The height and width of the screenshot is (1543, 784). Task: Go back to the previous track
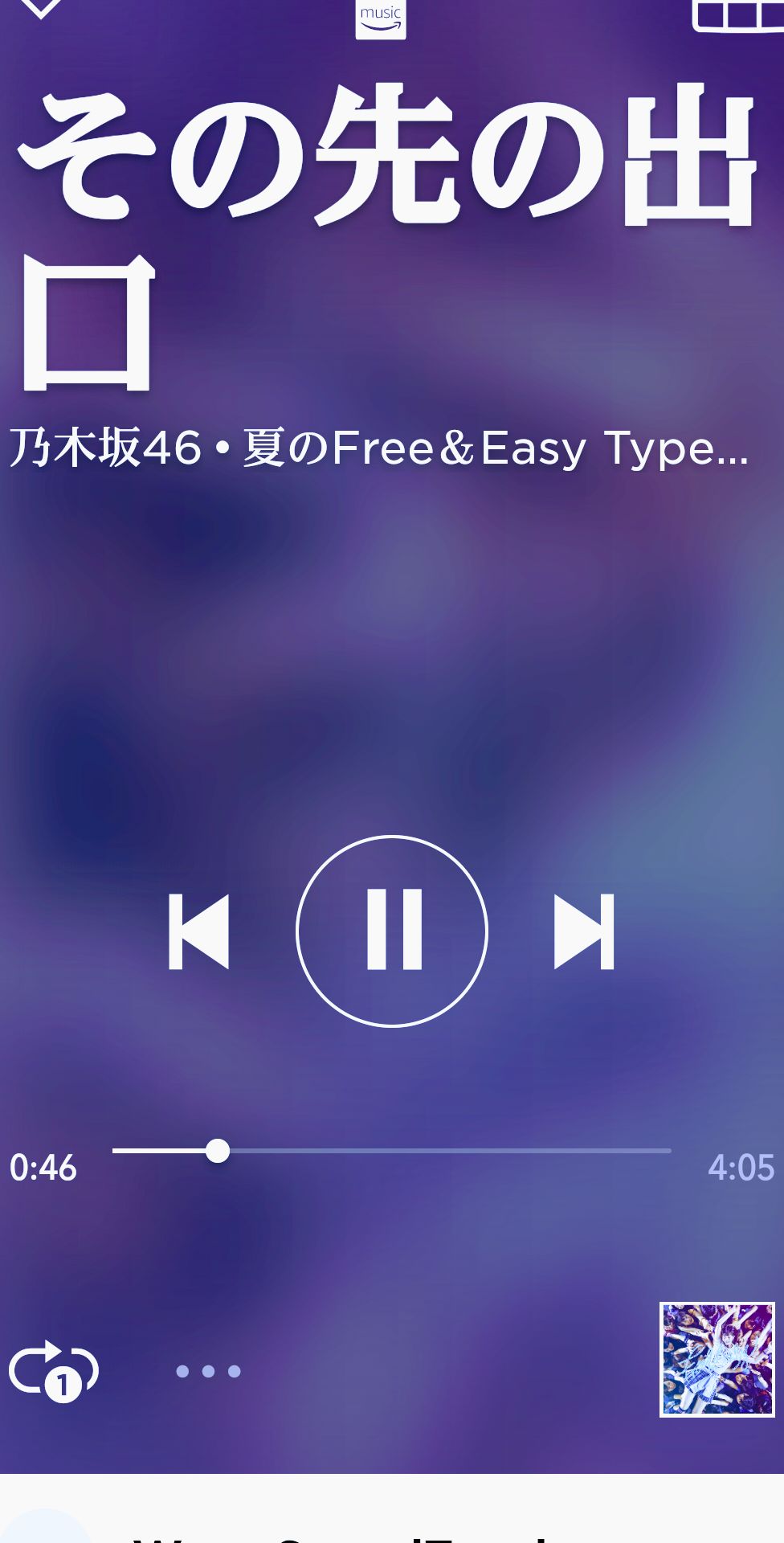[199, 930]
